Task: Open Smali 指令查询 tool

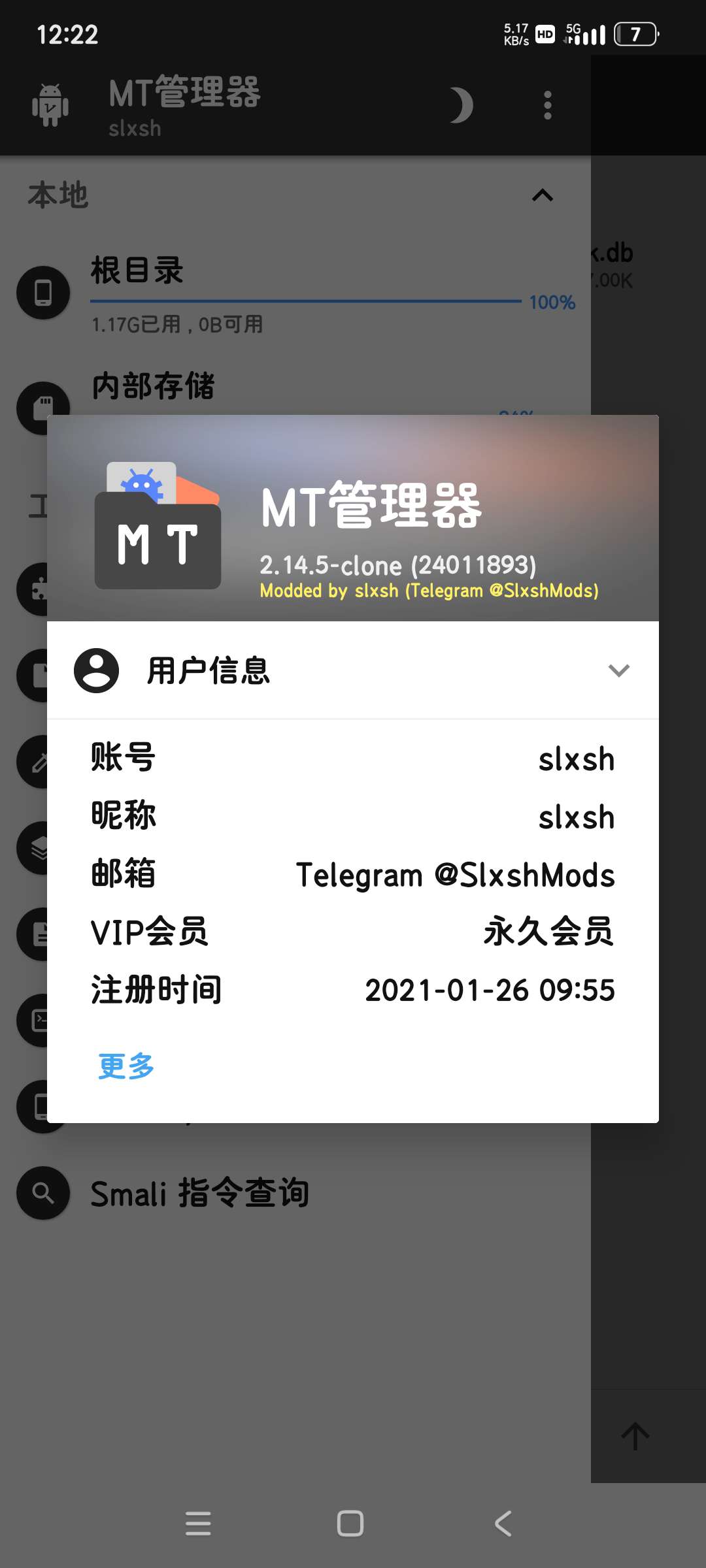Action: point(199,1193)
